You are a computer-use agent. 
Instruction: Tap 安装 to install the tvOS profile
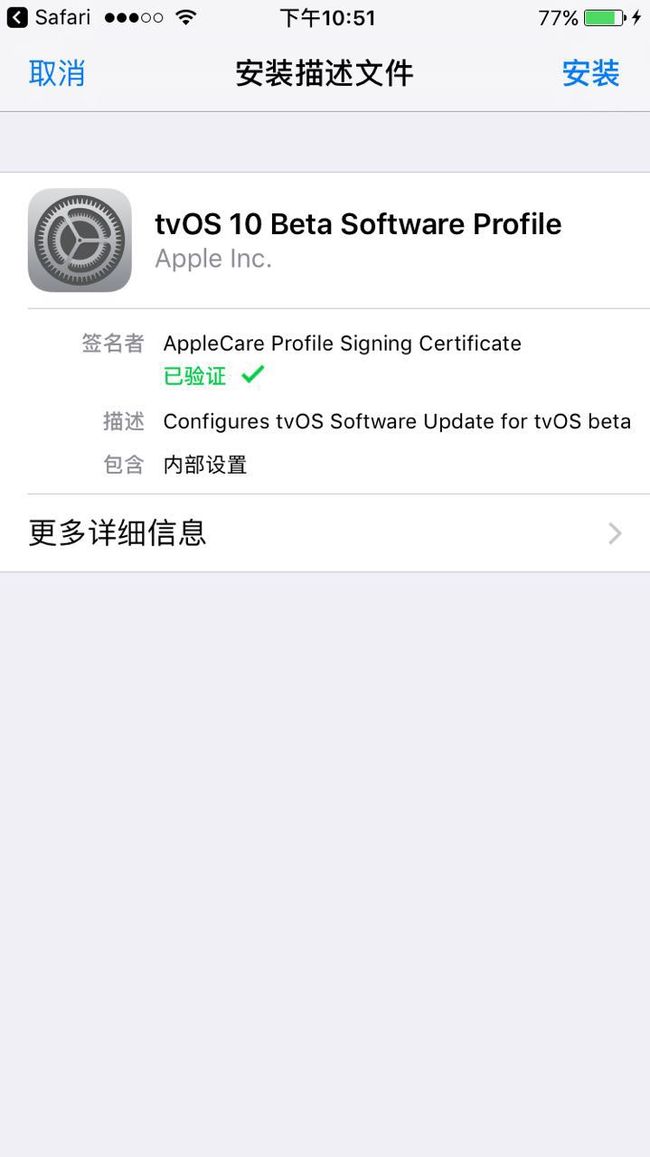click(590, 74)
